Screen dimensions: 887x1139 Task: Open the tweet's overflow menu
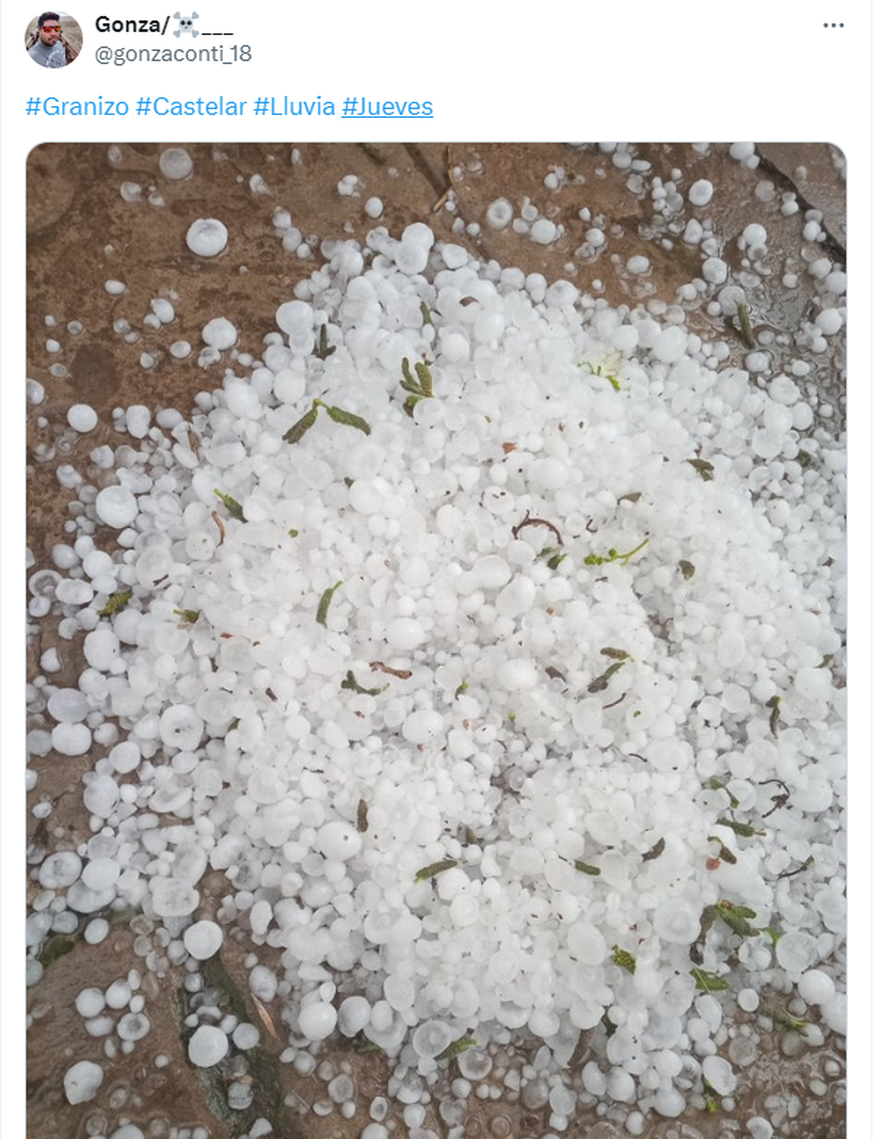pyautogui.click(x=833, y=26)
